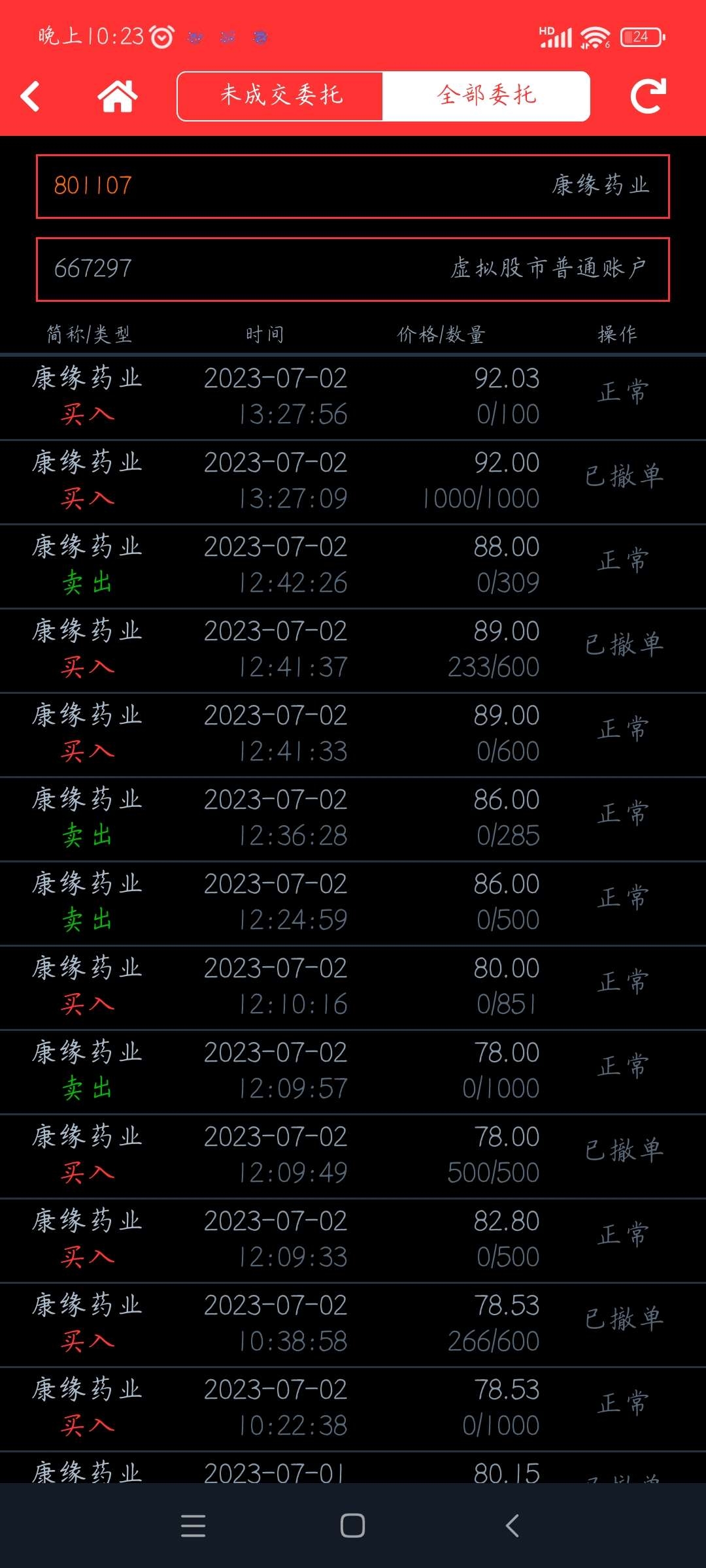The width and height of the screenshot is (706, 1568).
Task: Go to the home screen via house icon
Action: (118, 97)
